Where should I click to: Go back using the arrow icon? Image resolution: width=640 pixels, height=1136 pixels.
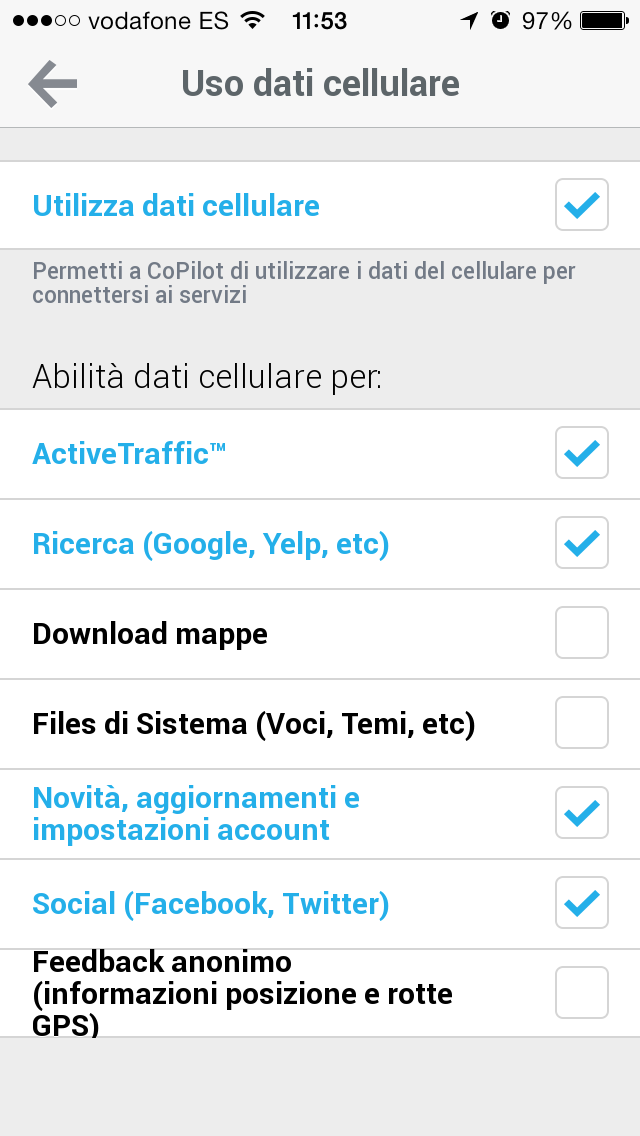[x=53, y=84]
